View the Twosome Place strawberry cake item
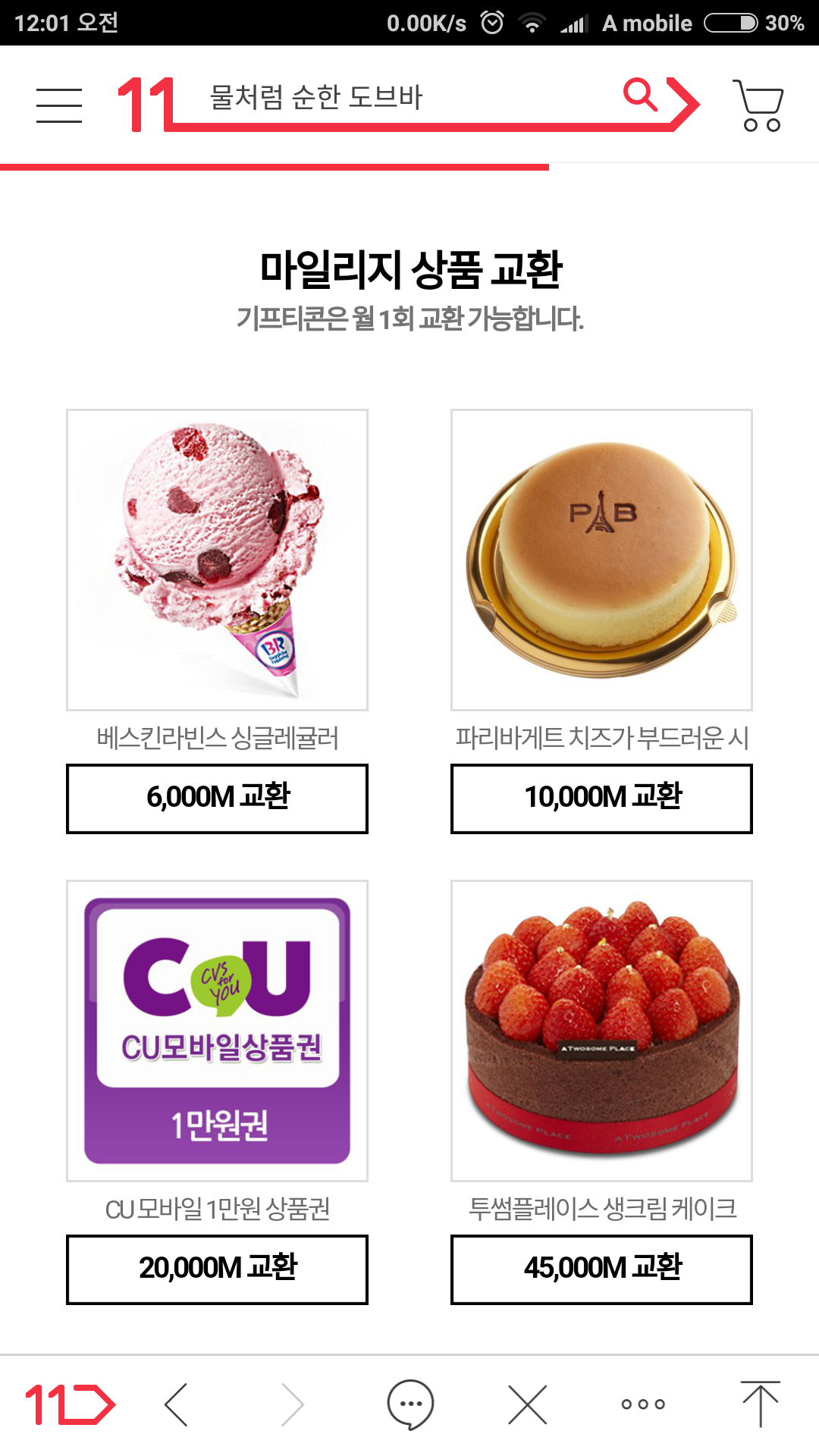 [x=601, y=1031]
